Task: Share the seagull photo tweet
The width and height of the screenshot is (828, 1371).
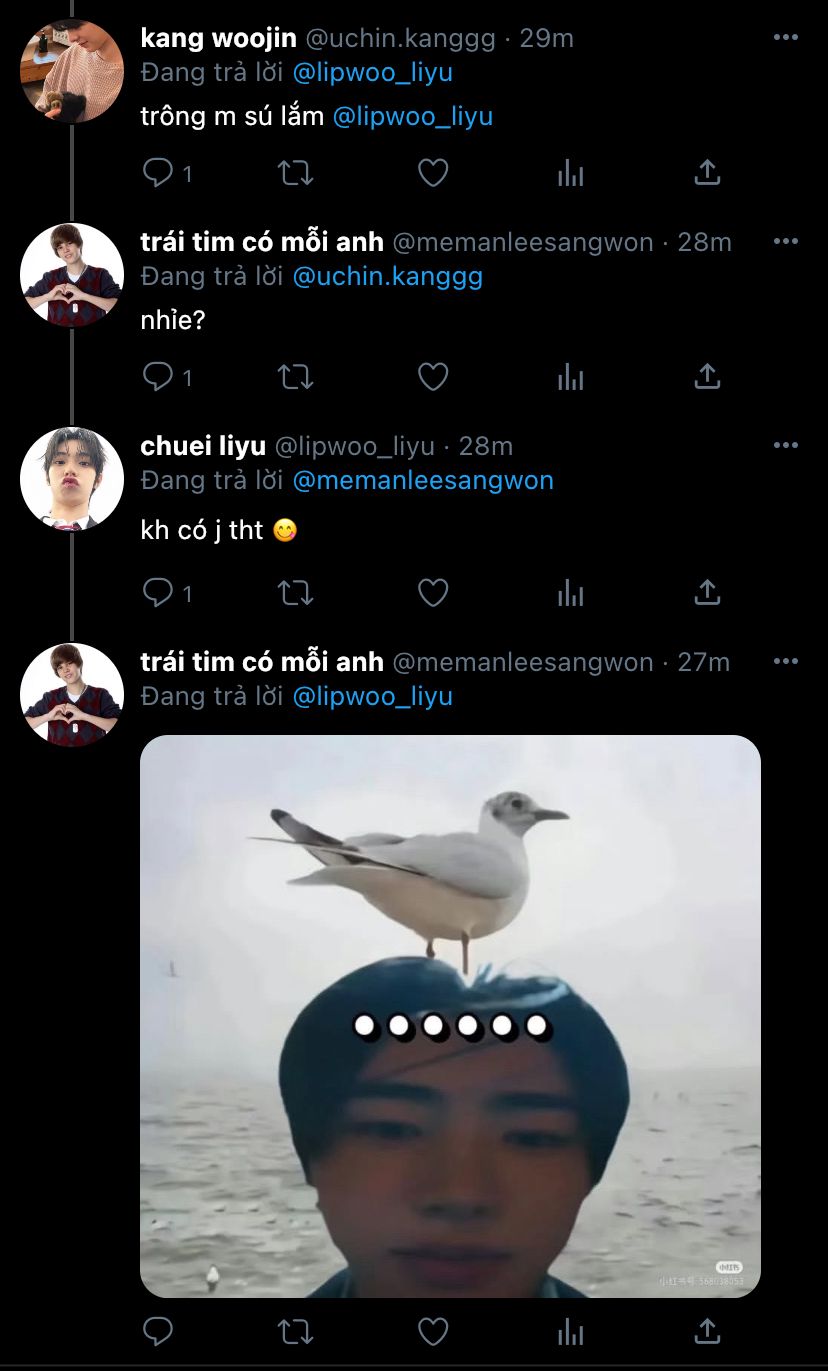Action: [707, 1331]
